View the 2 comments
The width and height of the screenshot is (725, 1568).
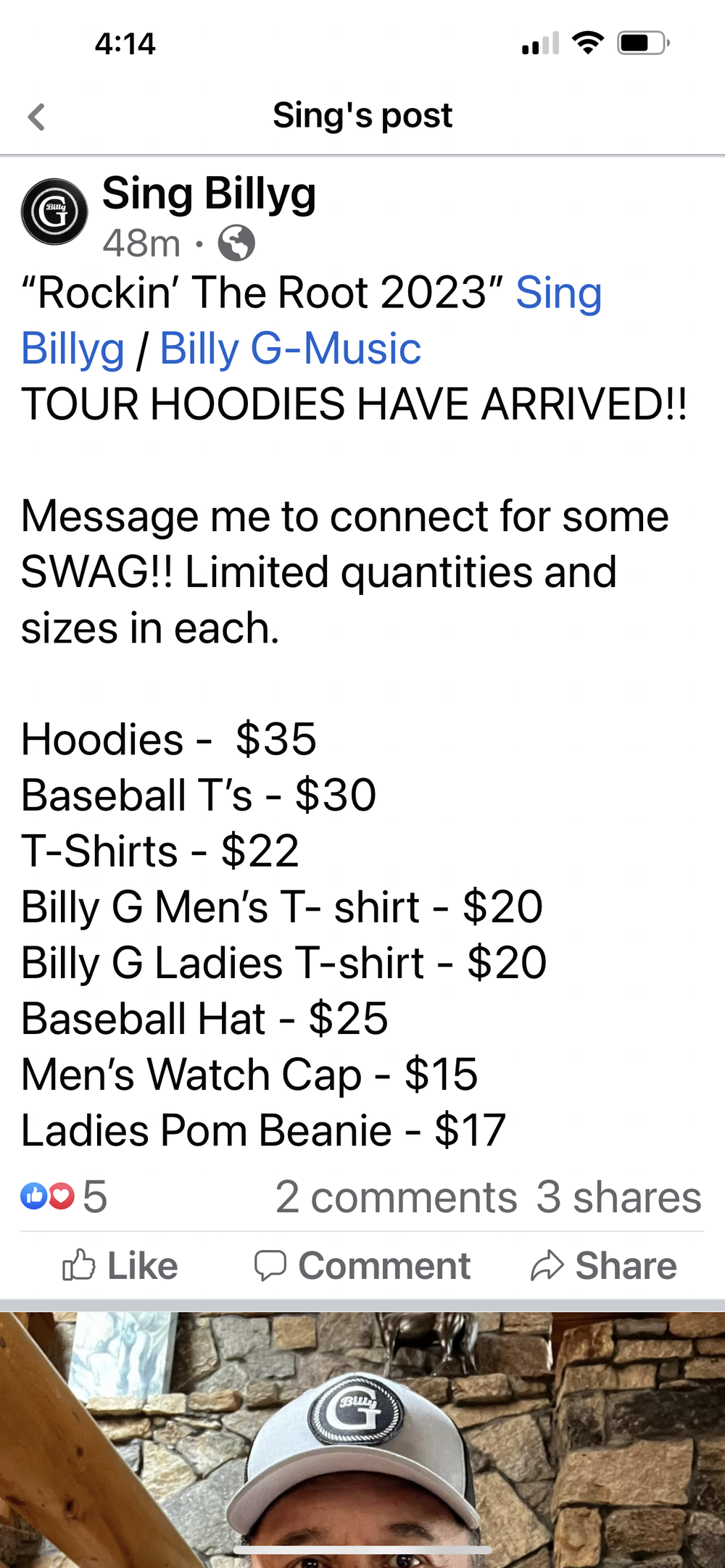tap(396, 1196)
